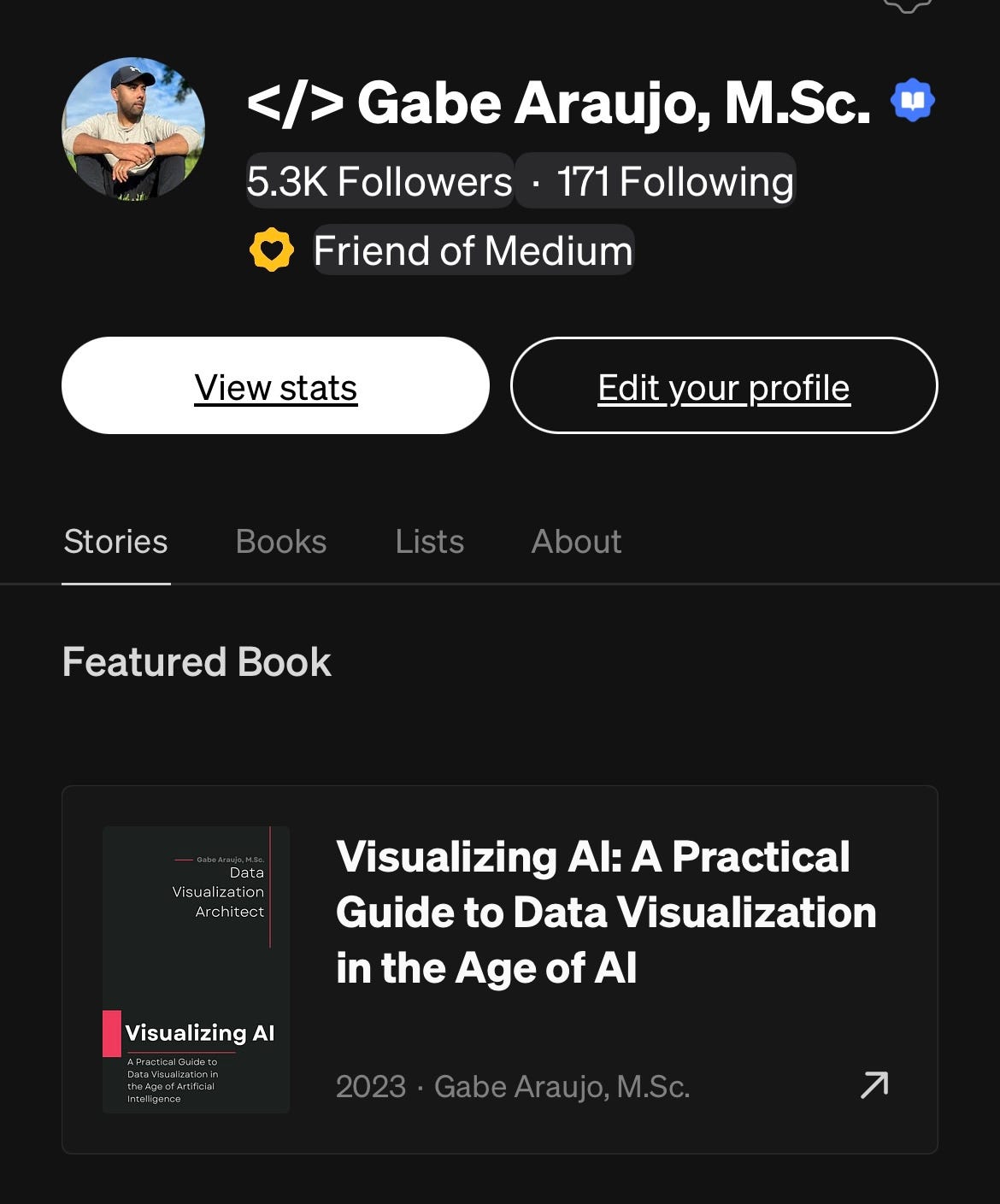The height and width of the screenshot is (1204, 1000).
Task: Tap the blue book author badge
Action: [x=913, y=101]
